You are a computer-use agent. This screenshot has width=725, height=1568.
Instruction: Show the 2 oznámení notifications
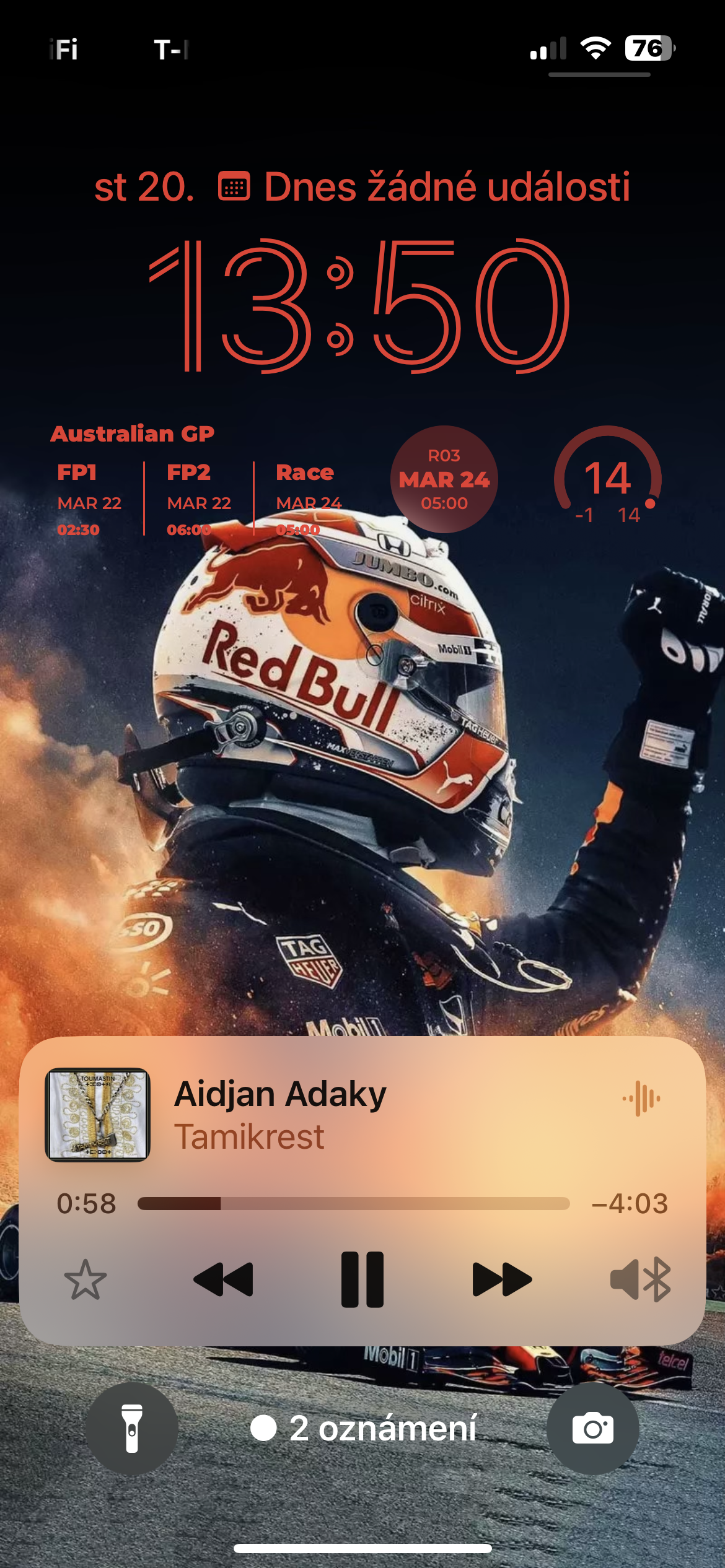point(364,1428)
